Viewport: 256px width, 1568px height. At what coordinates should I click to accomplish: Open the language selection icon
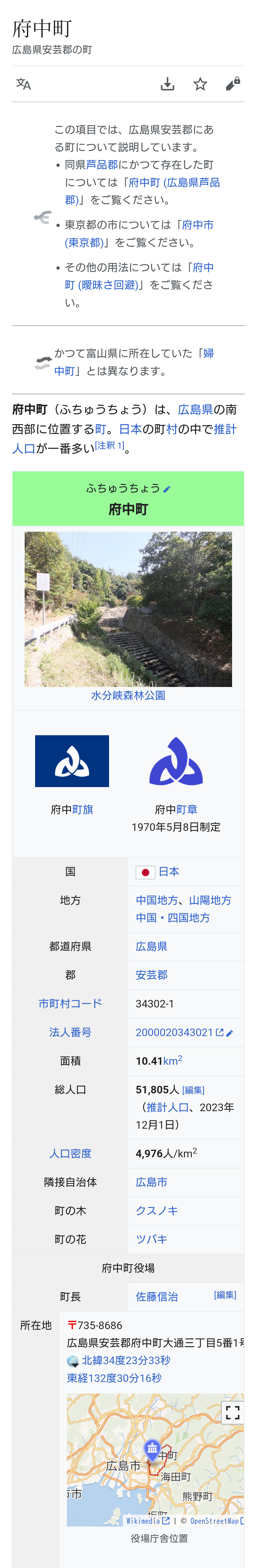click(24, 84)
